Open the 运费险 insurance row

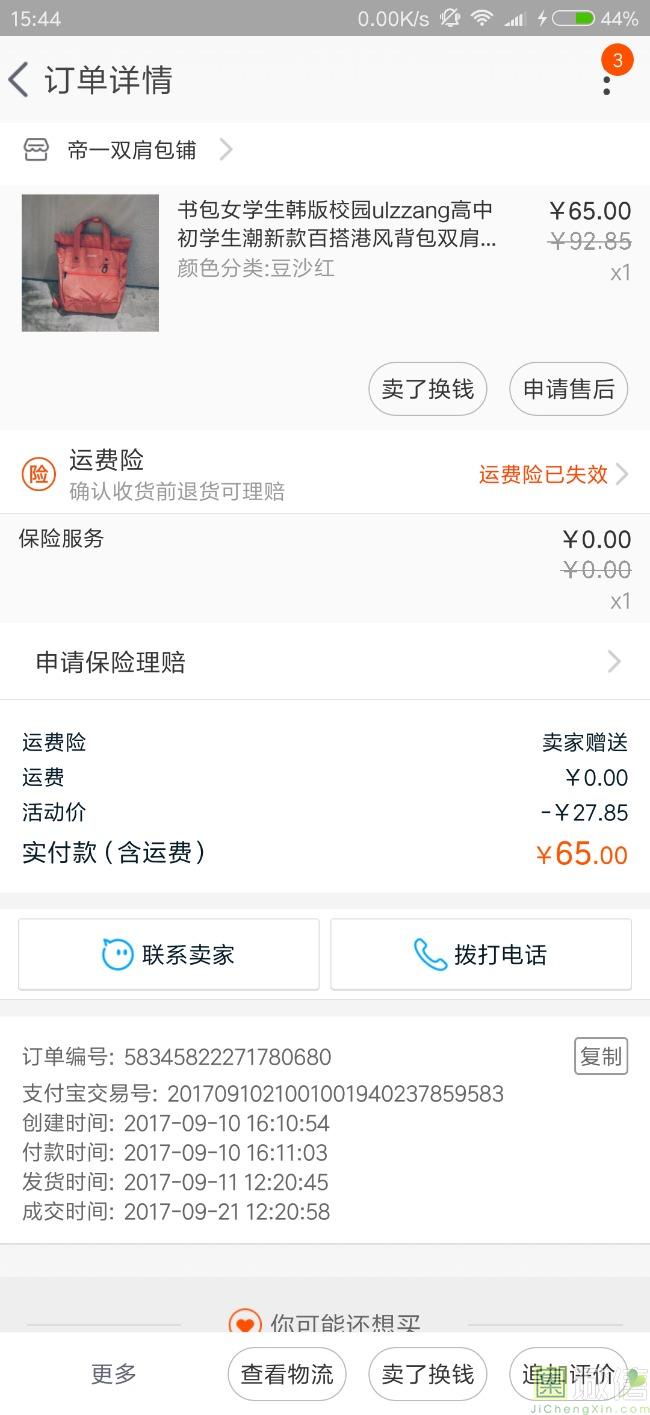point(325,474)
